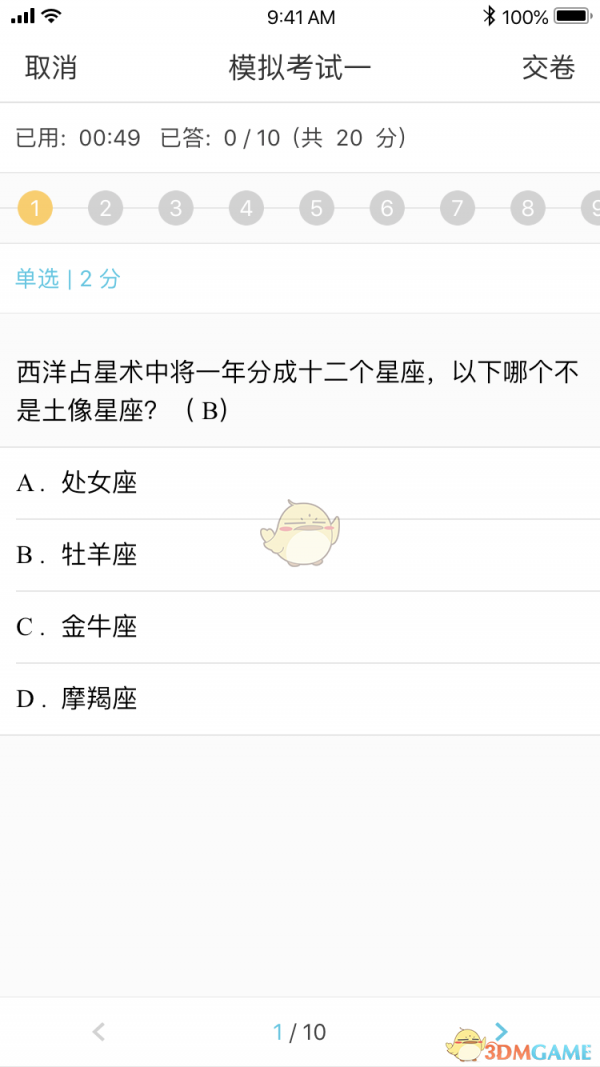Advance to the next question arrow
This screenshot has height=1067, width=600.
point(501,1031)
